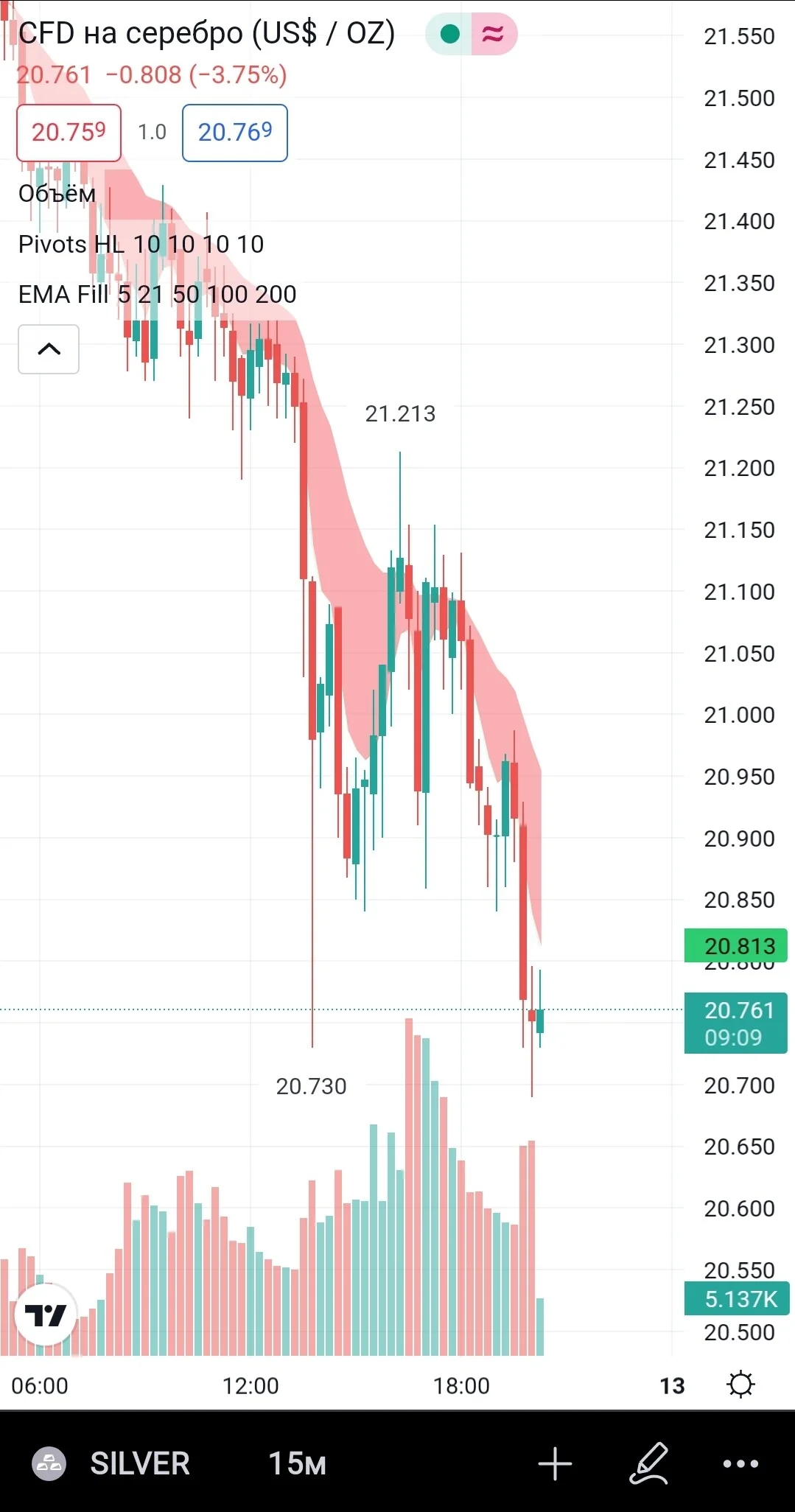
Task: Tap the plus icon to add indicator
Action: 555,1463
